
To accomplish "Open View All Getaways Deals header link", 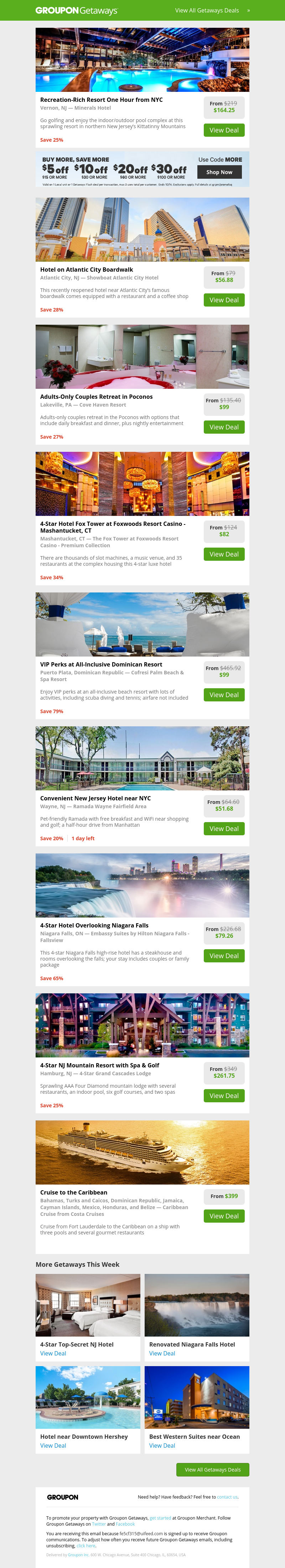I will pos(207,10).
